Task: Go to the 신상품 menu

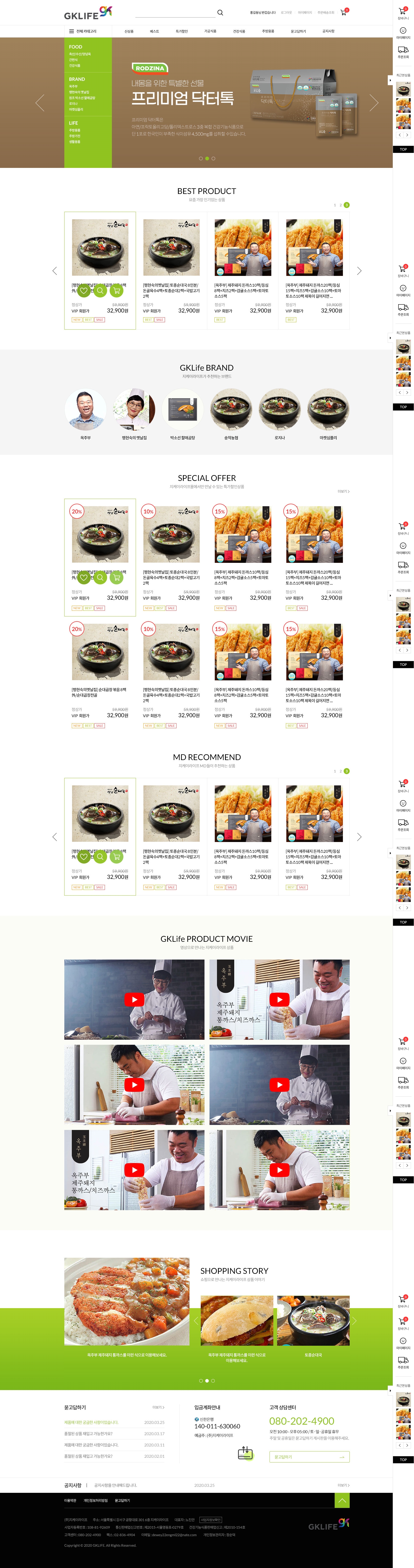Action: (129, 31)
